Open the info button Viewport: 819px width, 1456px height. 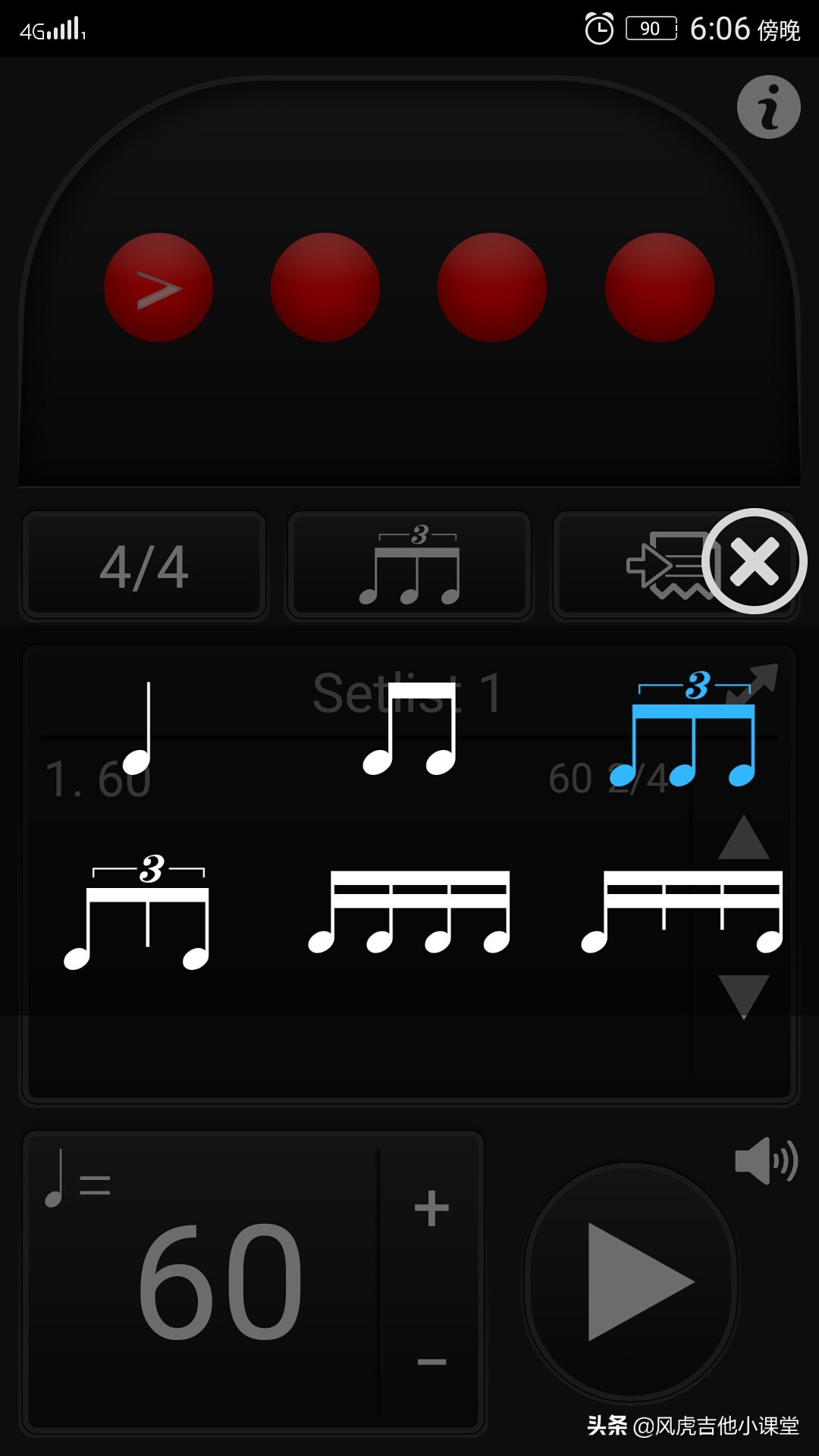point(768,107)
